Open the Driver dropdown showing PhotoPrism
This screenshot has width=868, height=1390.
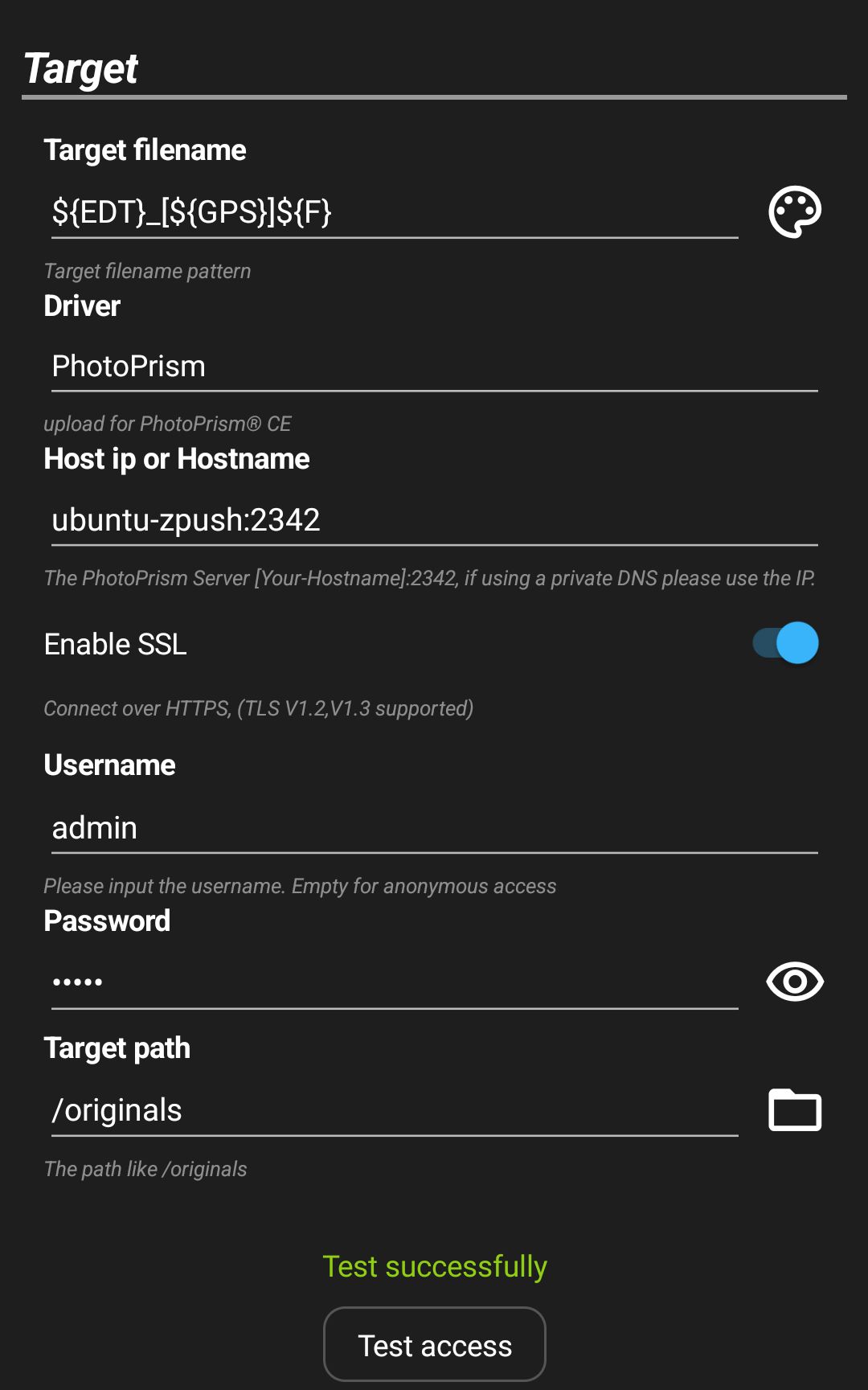click(435, 367)
